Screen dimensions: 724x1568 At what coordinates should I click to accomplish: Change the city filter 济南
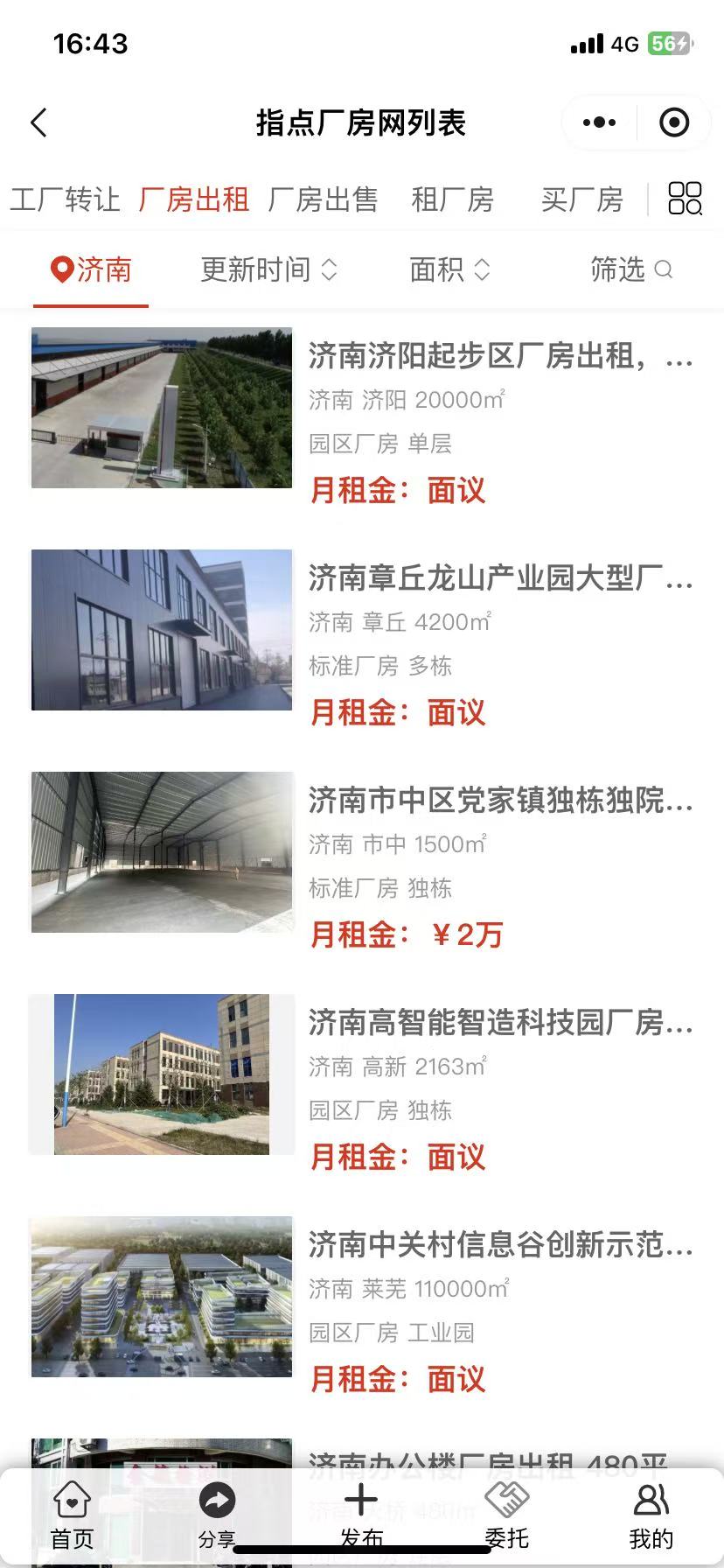[x=91, y=269]
